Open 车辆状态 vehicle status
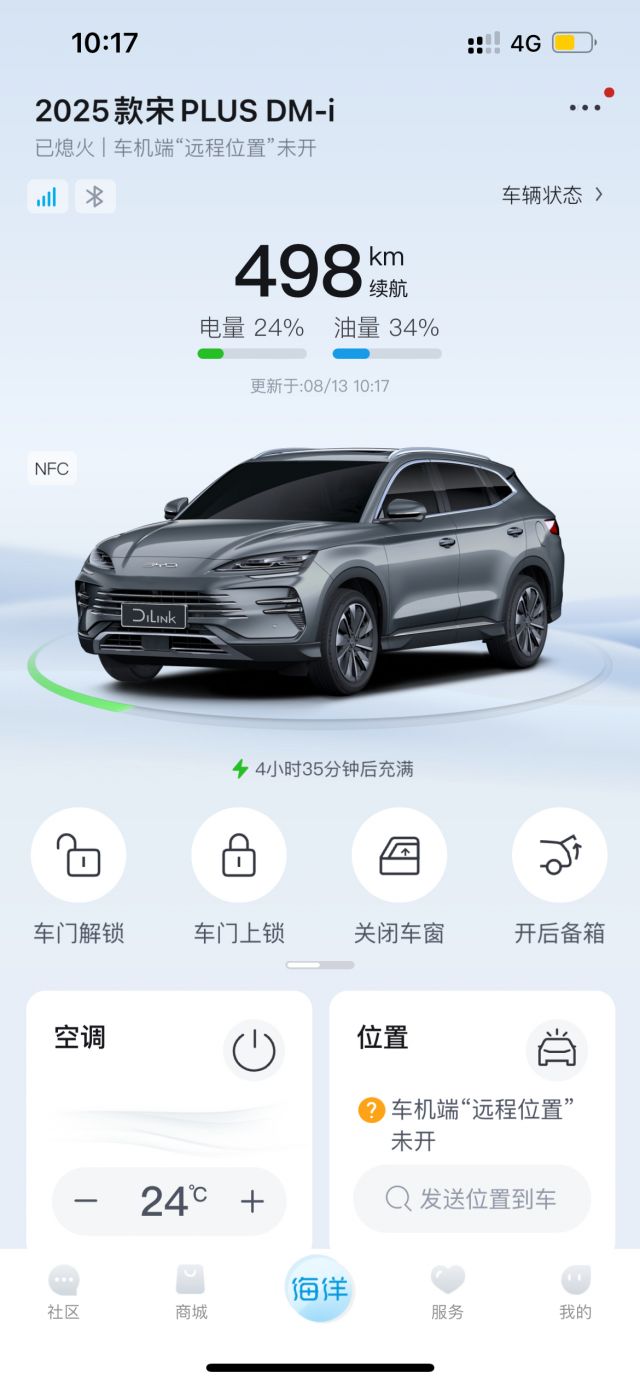This screenshot has width=640, height=1385. [553, 195]
